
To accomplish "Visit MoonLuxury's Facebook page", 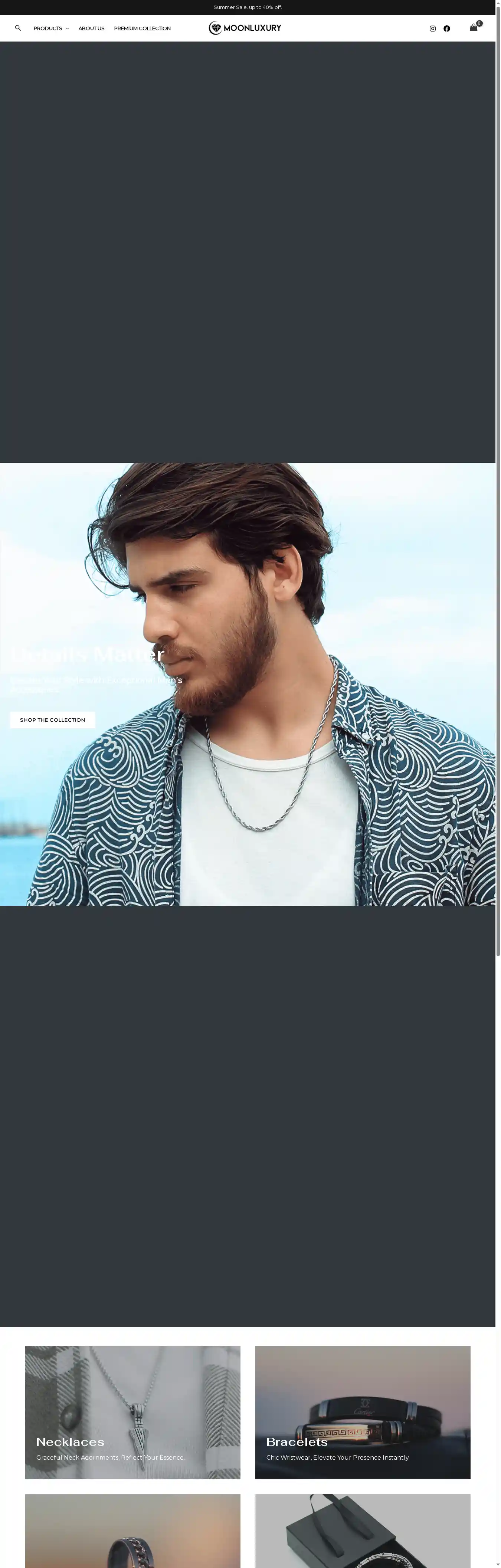I will pyautogui.click(x=446, y=29).
